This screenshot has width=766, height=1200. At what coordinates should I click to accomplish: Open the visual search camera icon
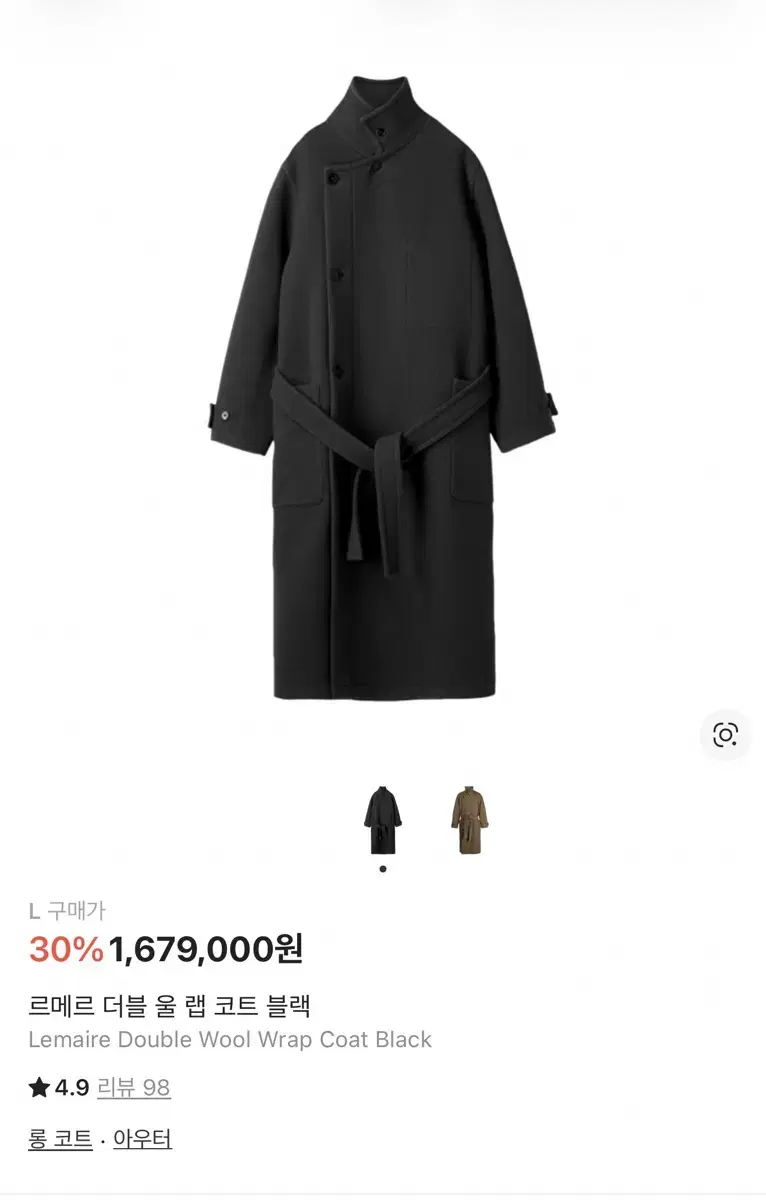pos(725,735)
